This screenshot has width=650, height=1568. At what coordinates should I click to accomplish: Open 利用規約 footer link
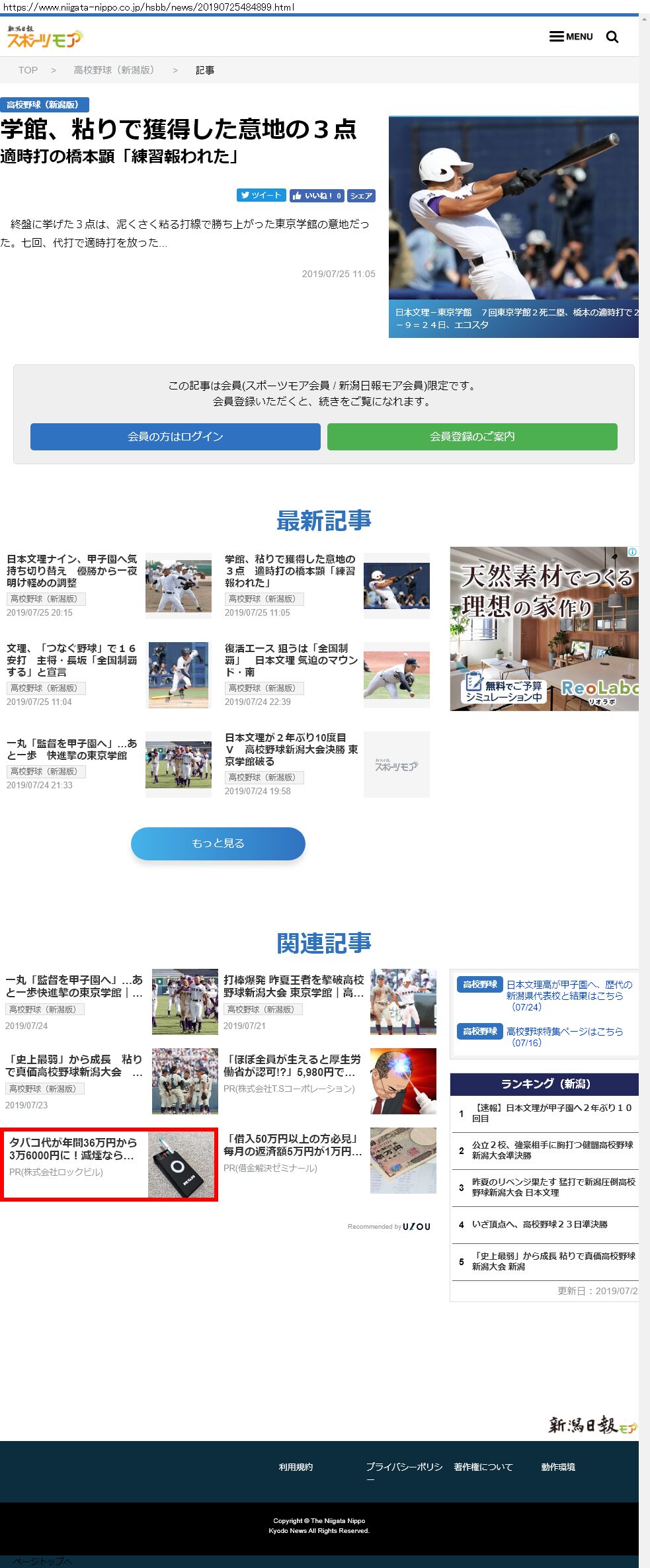[x=295, y=1467]
